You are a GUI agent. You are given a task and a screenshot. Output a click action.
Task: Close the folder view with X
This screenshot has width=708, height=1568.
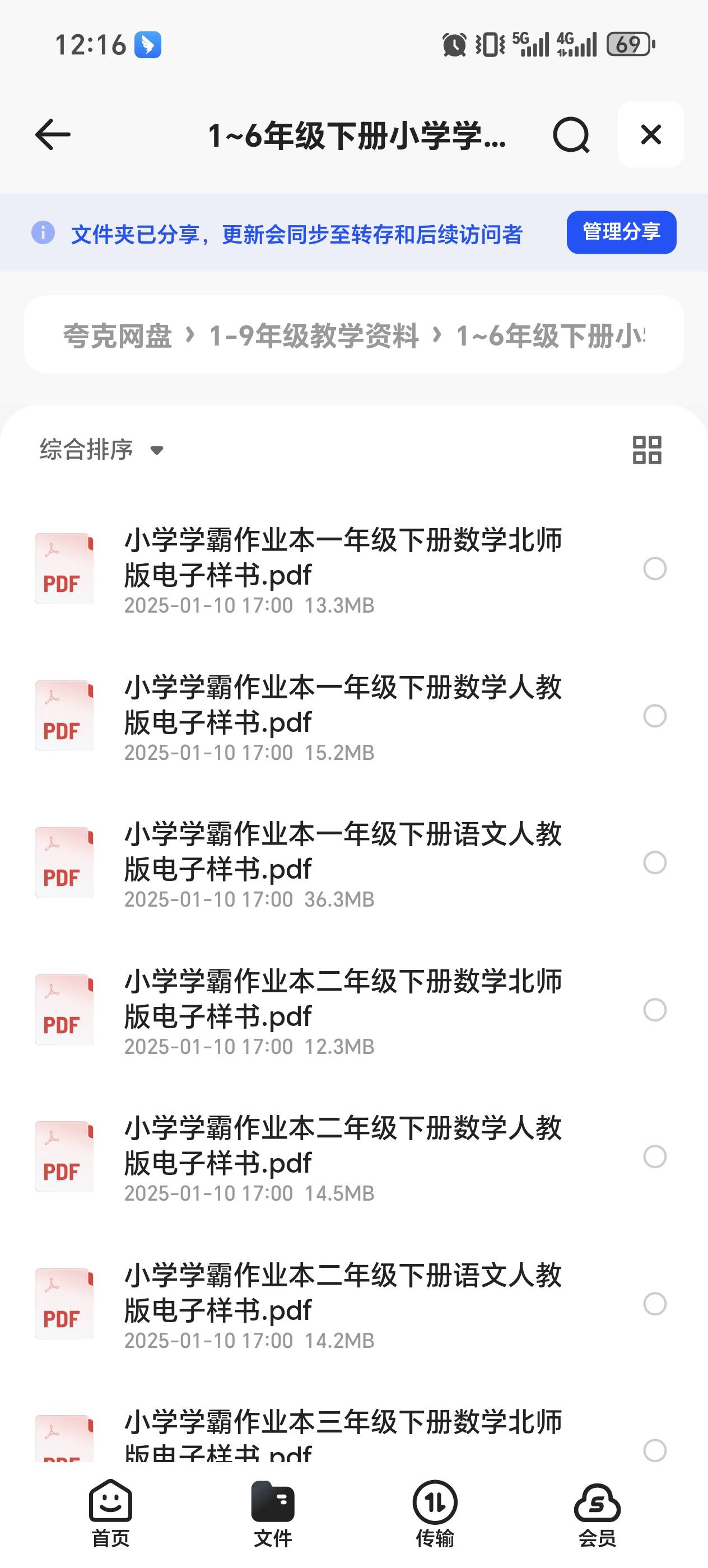(x=651, y=134)
